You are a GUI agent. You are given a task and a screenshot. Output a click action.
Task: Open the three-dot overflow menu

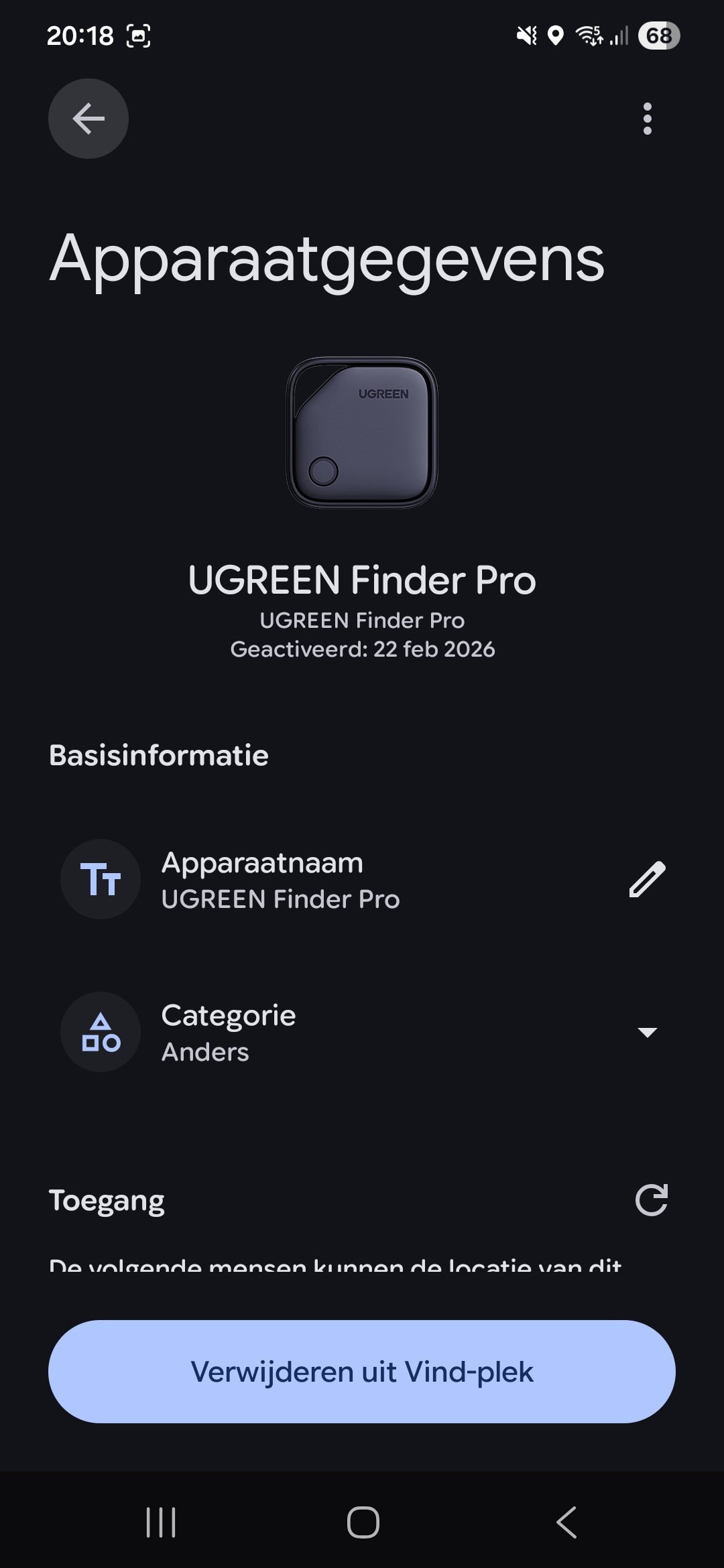(x=647, y=119)
